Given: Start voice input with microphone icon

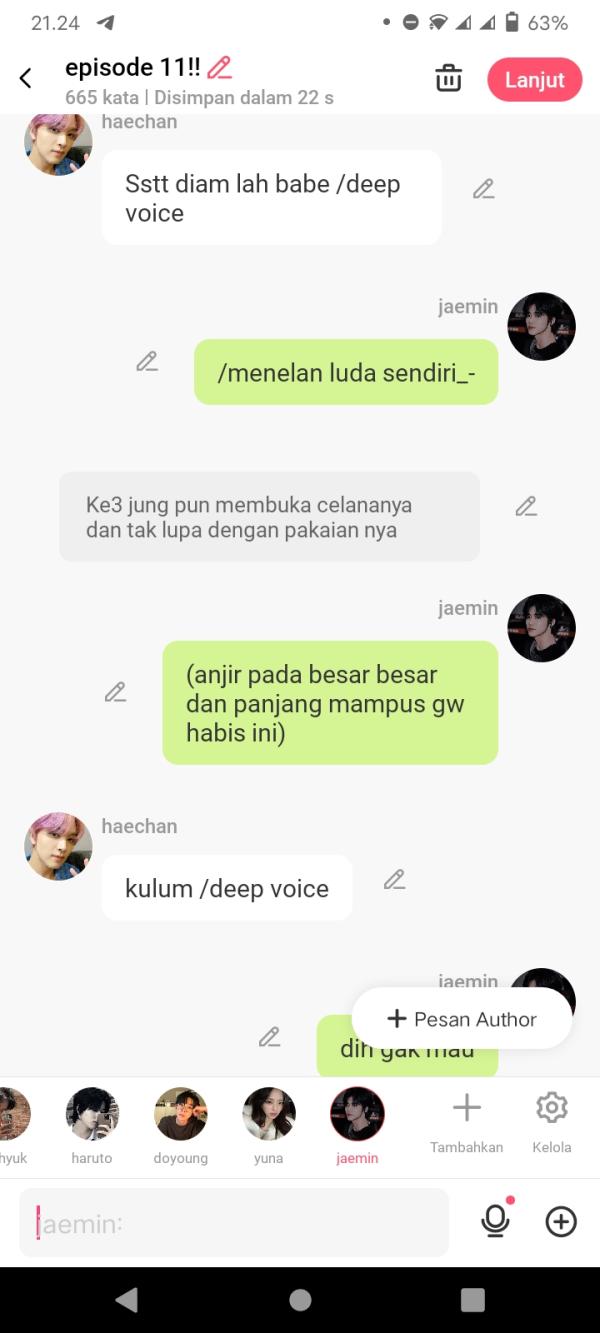Looking at the screenshot, I should click(x=495, y=1221).
